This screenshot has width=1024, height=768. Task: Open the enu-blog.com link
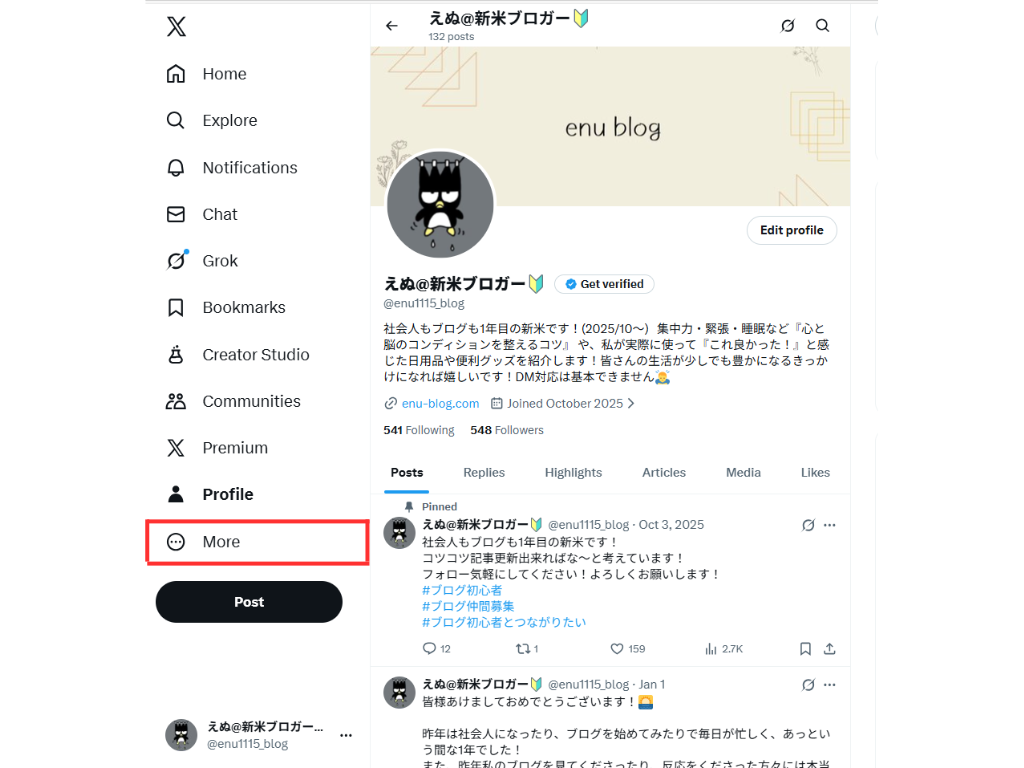pyautogui.click(x=440, y=404)
